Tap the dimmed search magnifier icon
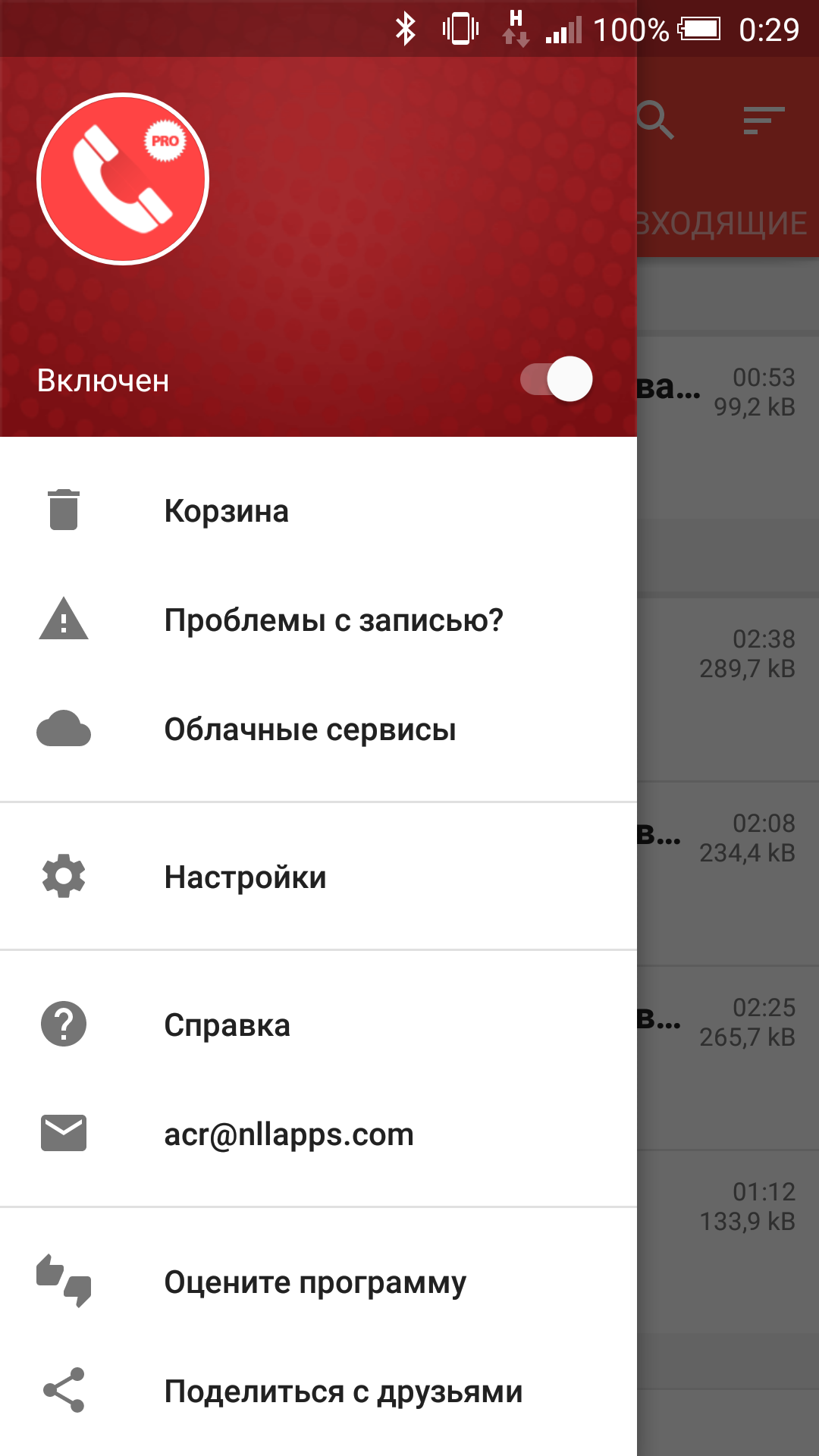This screenshot has width=819, height=1456. tap(655, 120)
